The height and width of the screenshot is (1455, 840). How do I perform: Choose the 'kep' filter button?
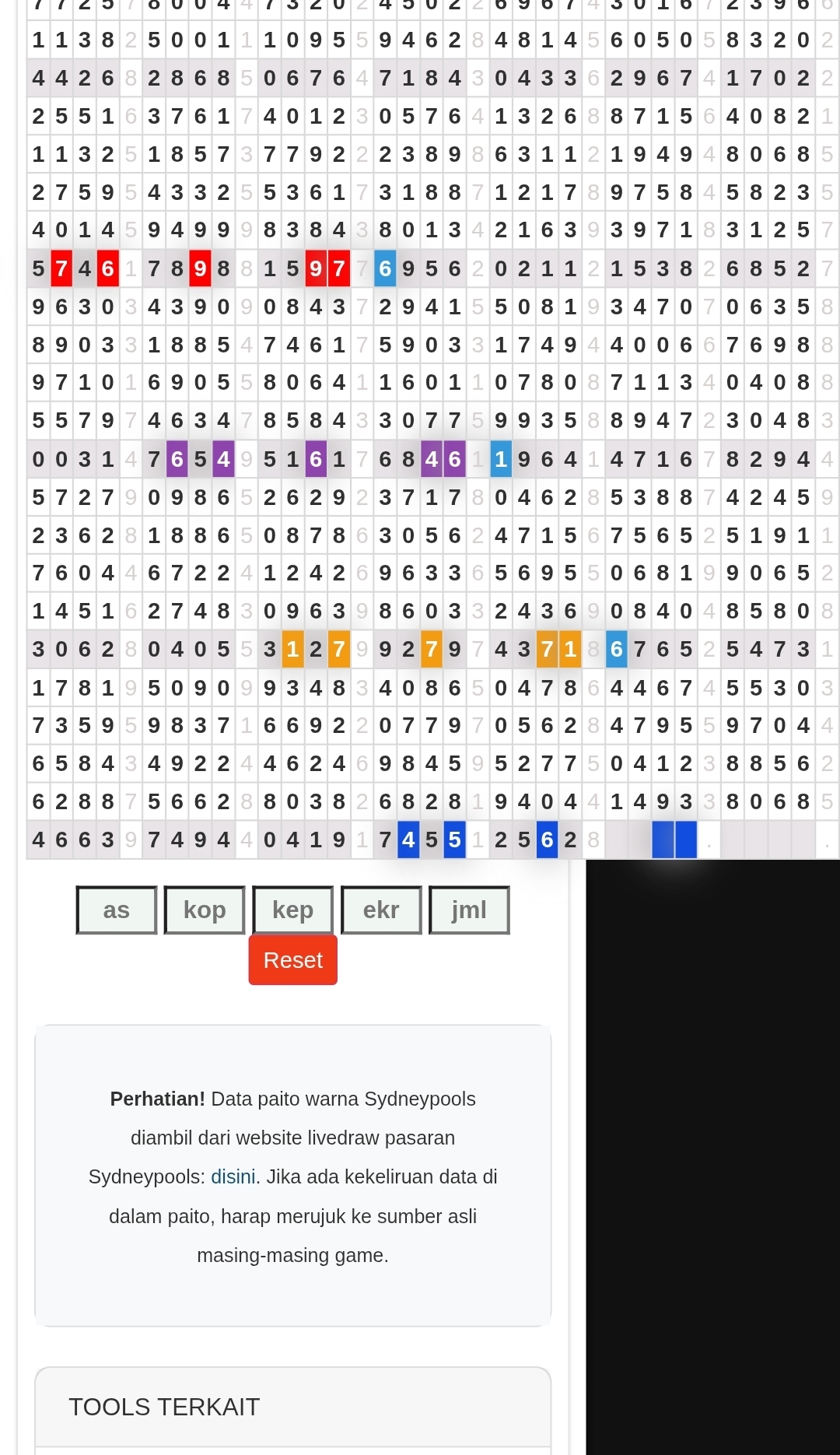[293, 910]
